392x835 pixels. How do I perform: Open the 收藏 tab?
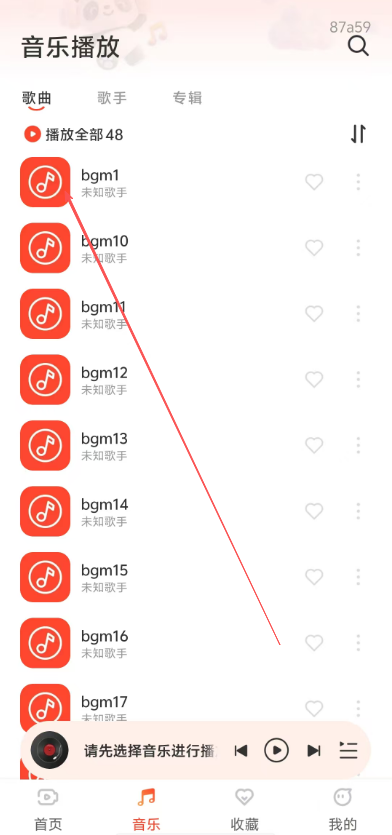click(x=244, y=809)
